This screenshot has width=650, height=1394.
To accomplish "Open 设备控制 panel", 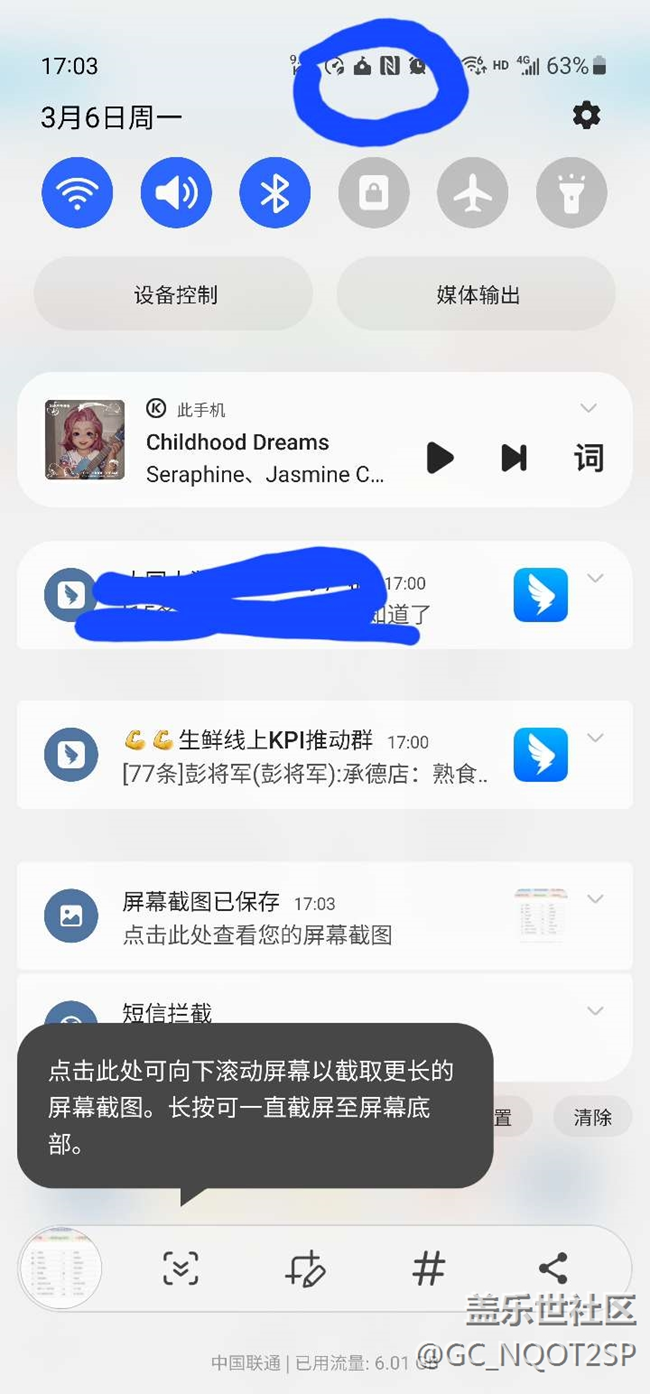I will [x=174, y=295].
